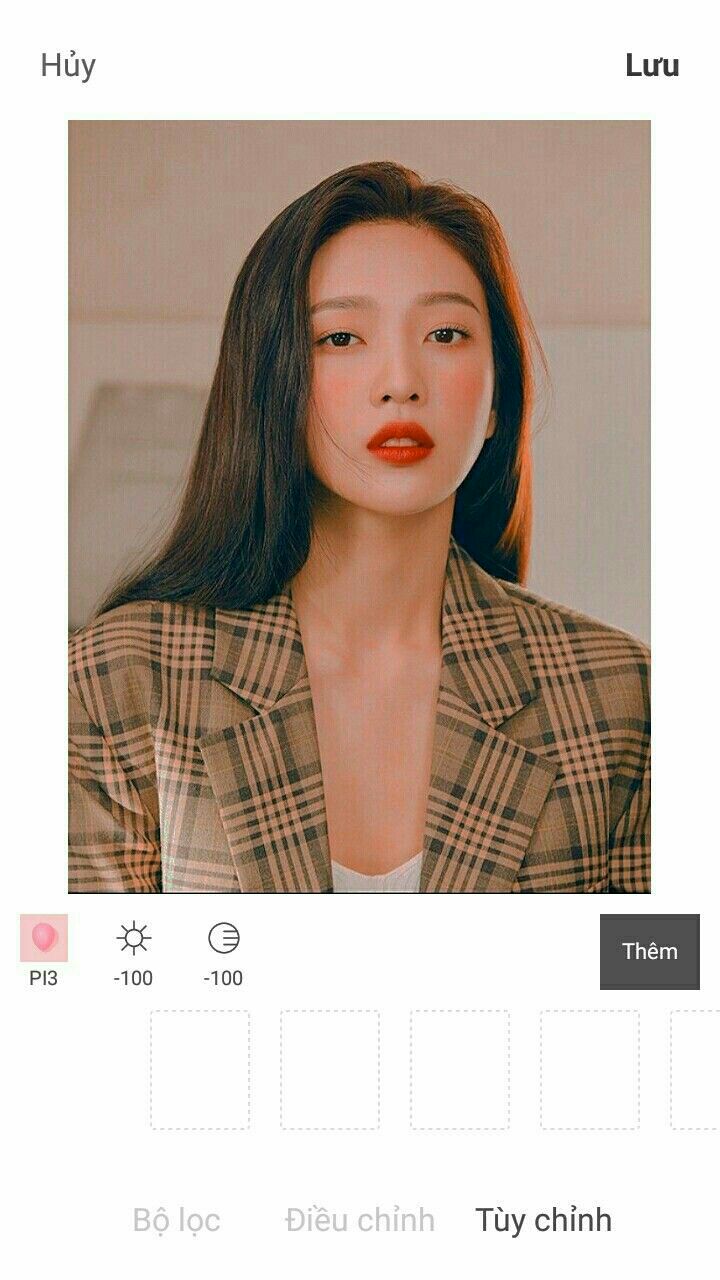Open the brightness adjustment icon
This screenshot has height=1280, width=720.
click(133, 938)
